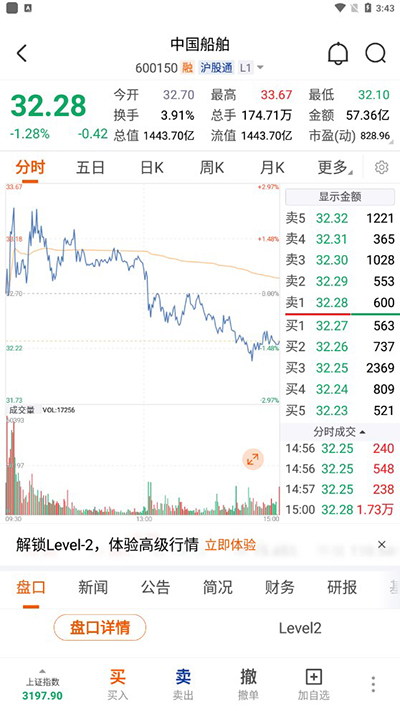Expand chart to fullscreen
The width and height of the screenshot is (400, 711).
253,459
